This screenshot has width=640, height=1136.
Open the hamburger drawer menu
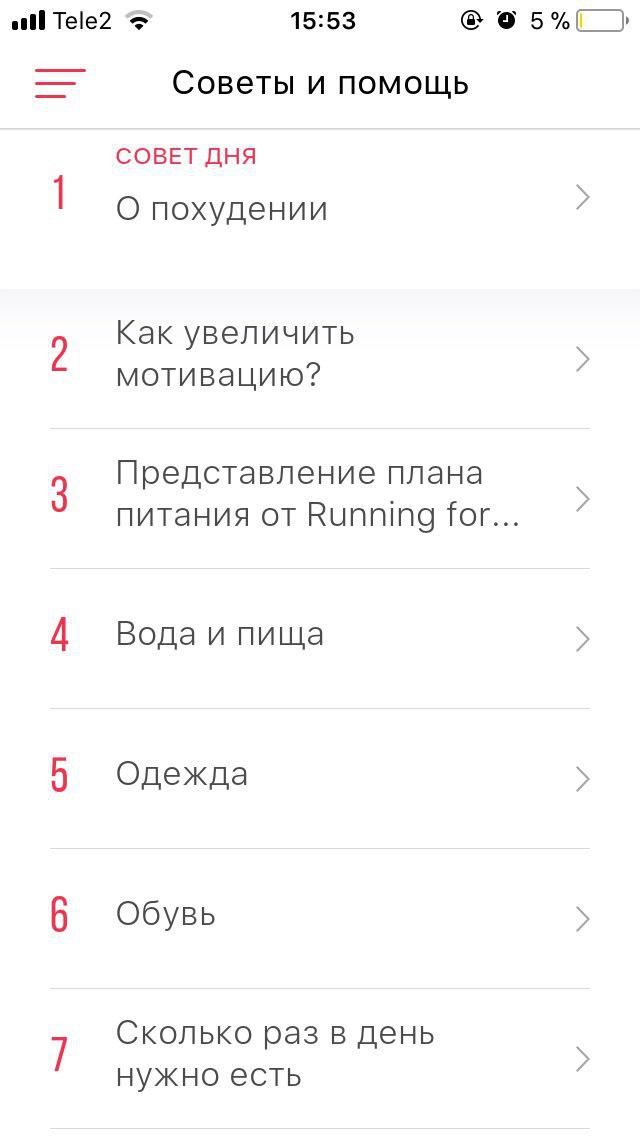(x=60, y=83)
